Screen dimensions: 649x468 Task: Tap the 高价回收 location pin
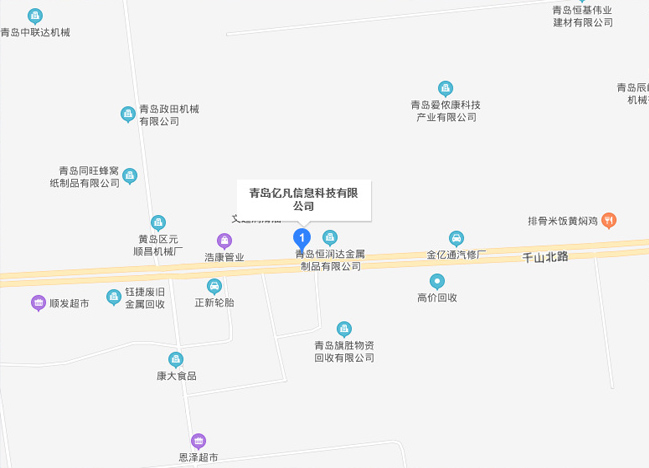tap(436, 281)
